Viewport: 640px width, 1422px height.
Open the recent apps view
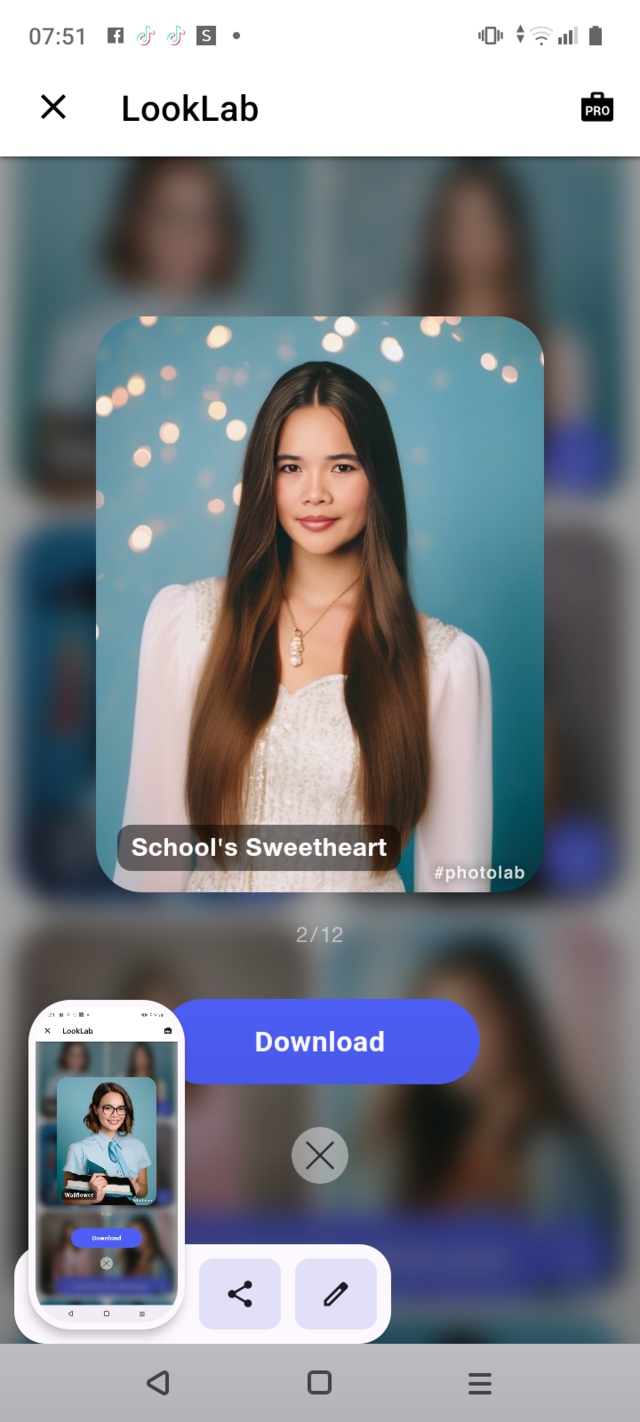(x=480, y=1382)
